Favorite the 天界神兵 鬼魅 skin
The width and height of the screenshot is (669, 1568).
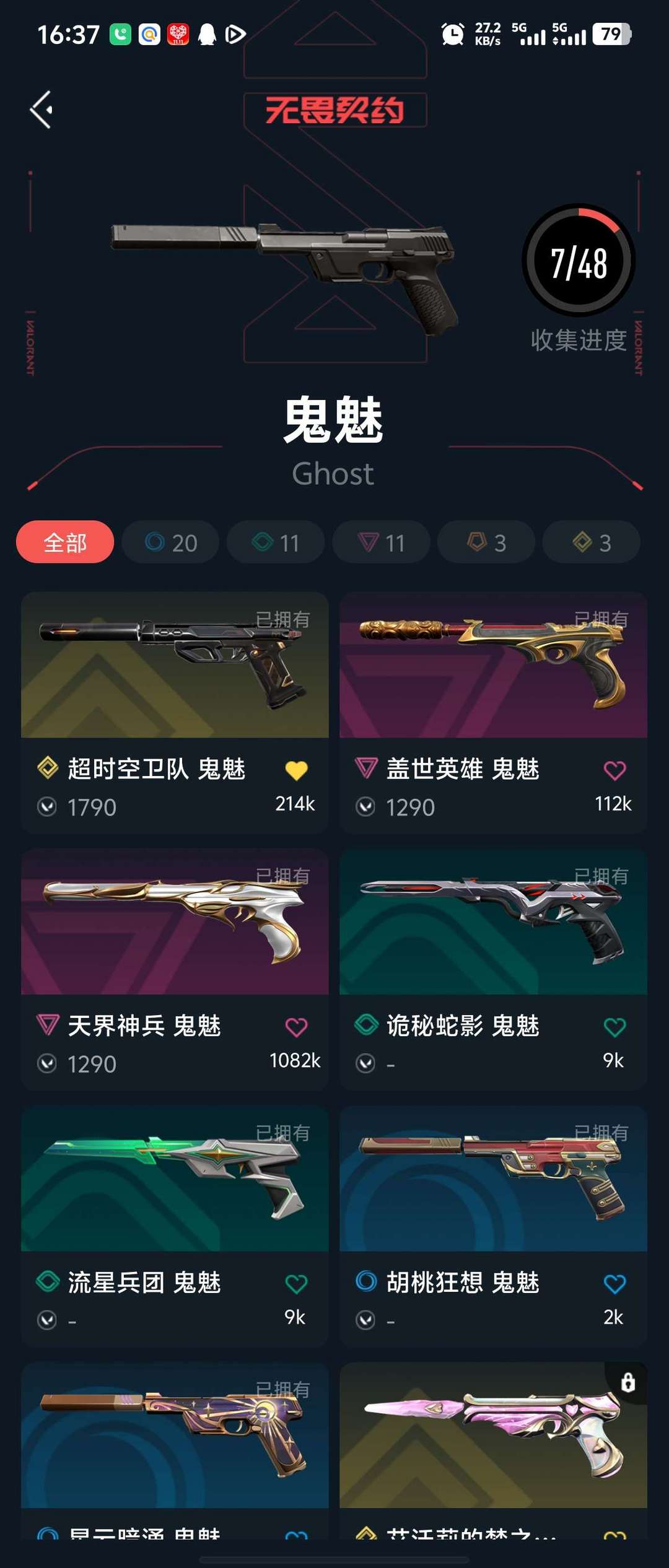click(x=296, y=1025)
